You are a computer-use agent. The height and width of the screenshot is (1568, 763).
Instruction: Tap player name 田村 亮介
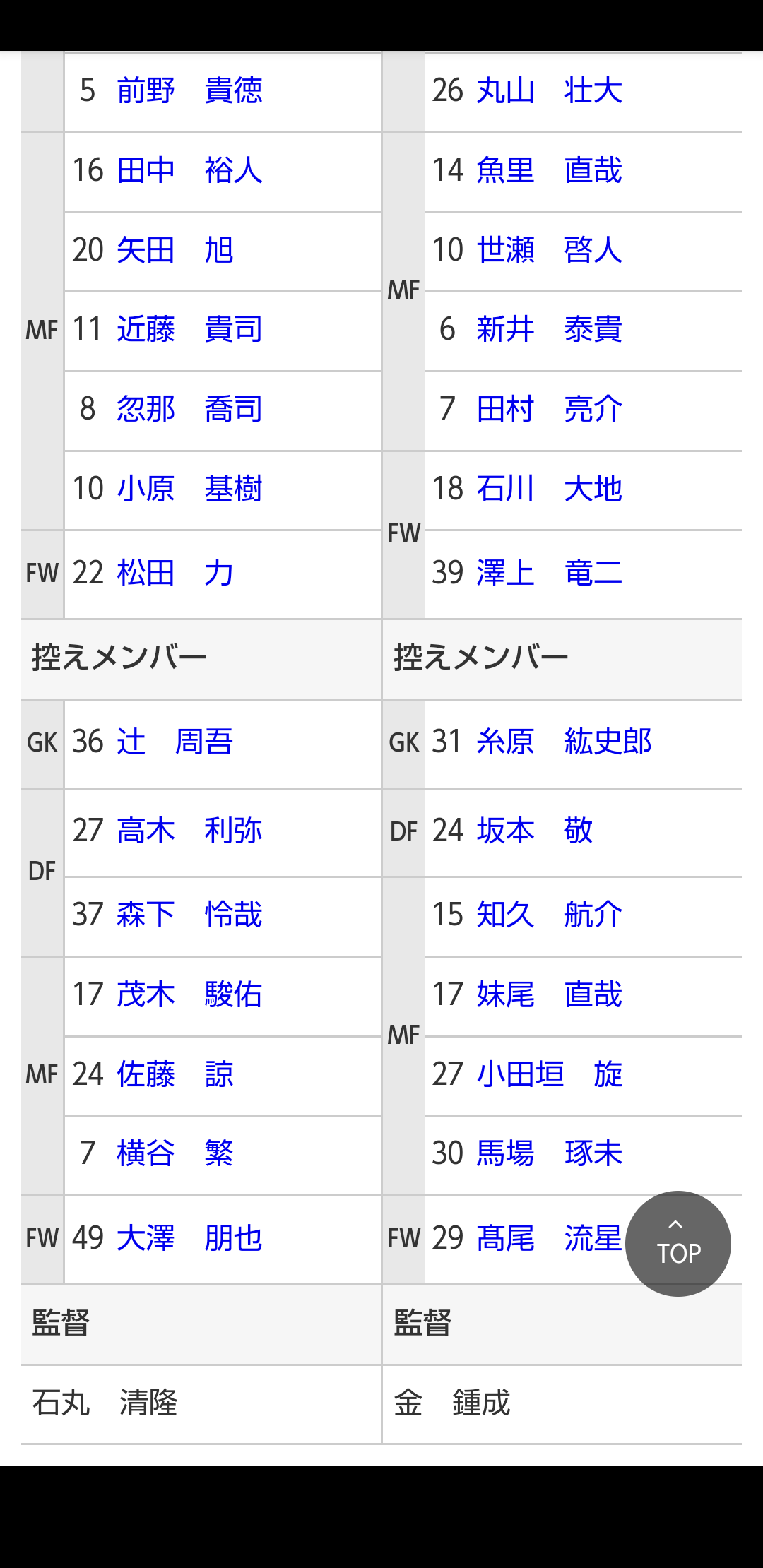tap(549, 410)
